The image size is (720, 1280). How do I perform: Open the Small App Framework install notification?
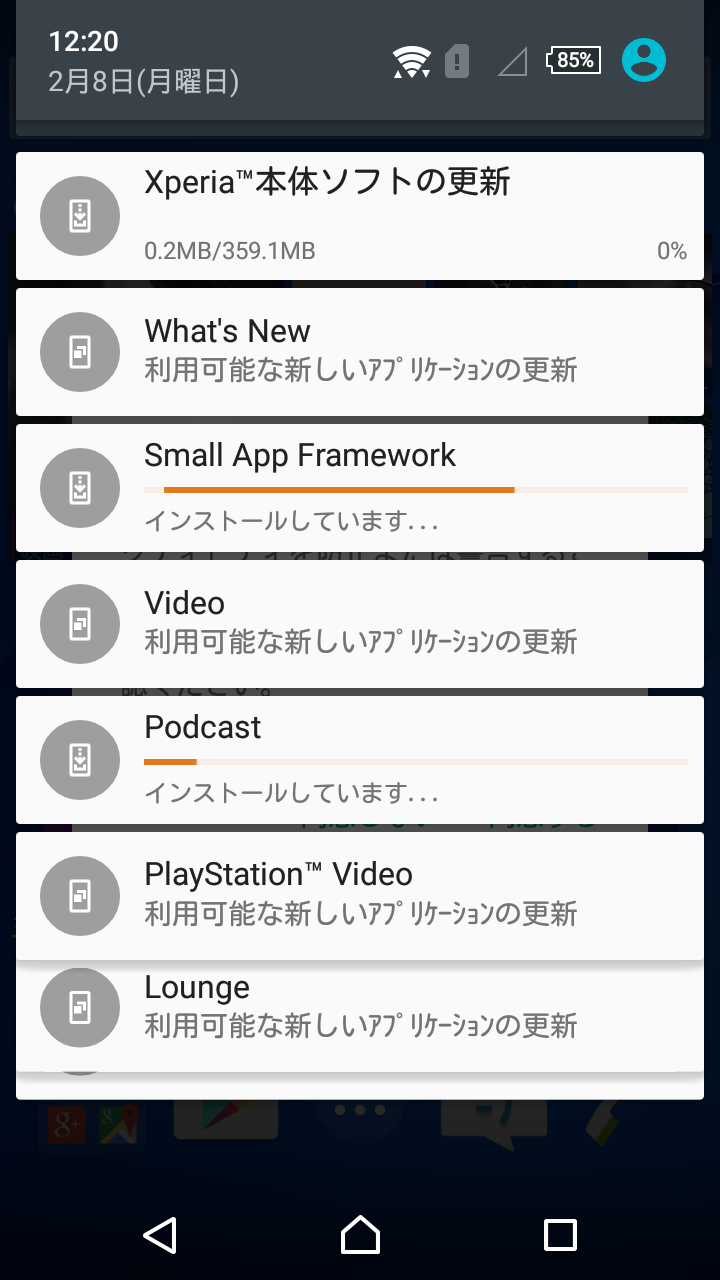(x=360, y=488)
